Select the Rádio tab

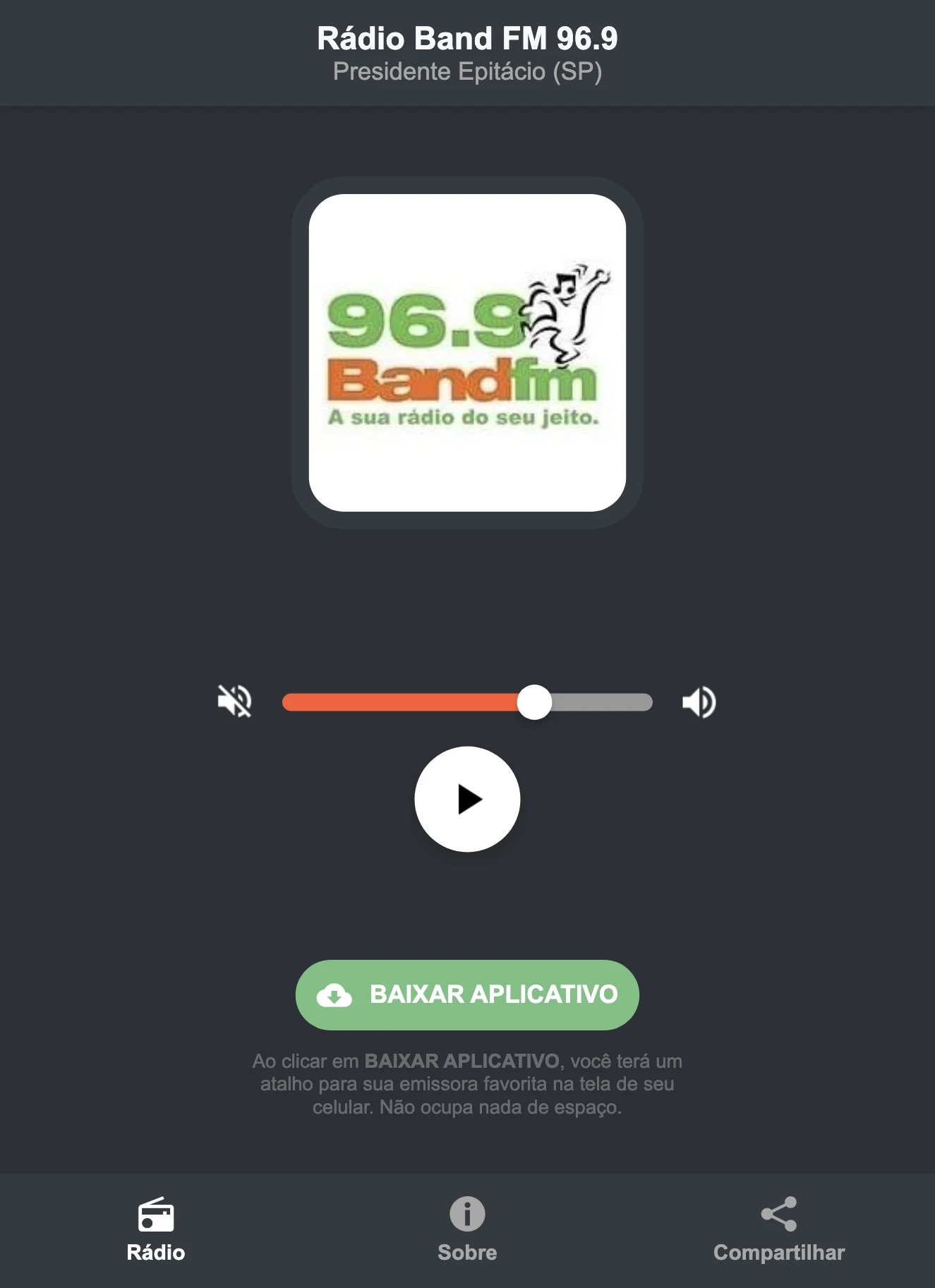[155, 1228]
